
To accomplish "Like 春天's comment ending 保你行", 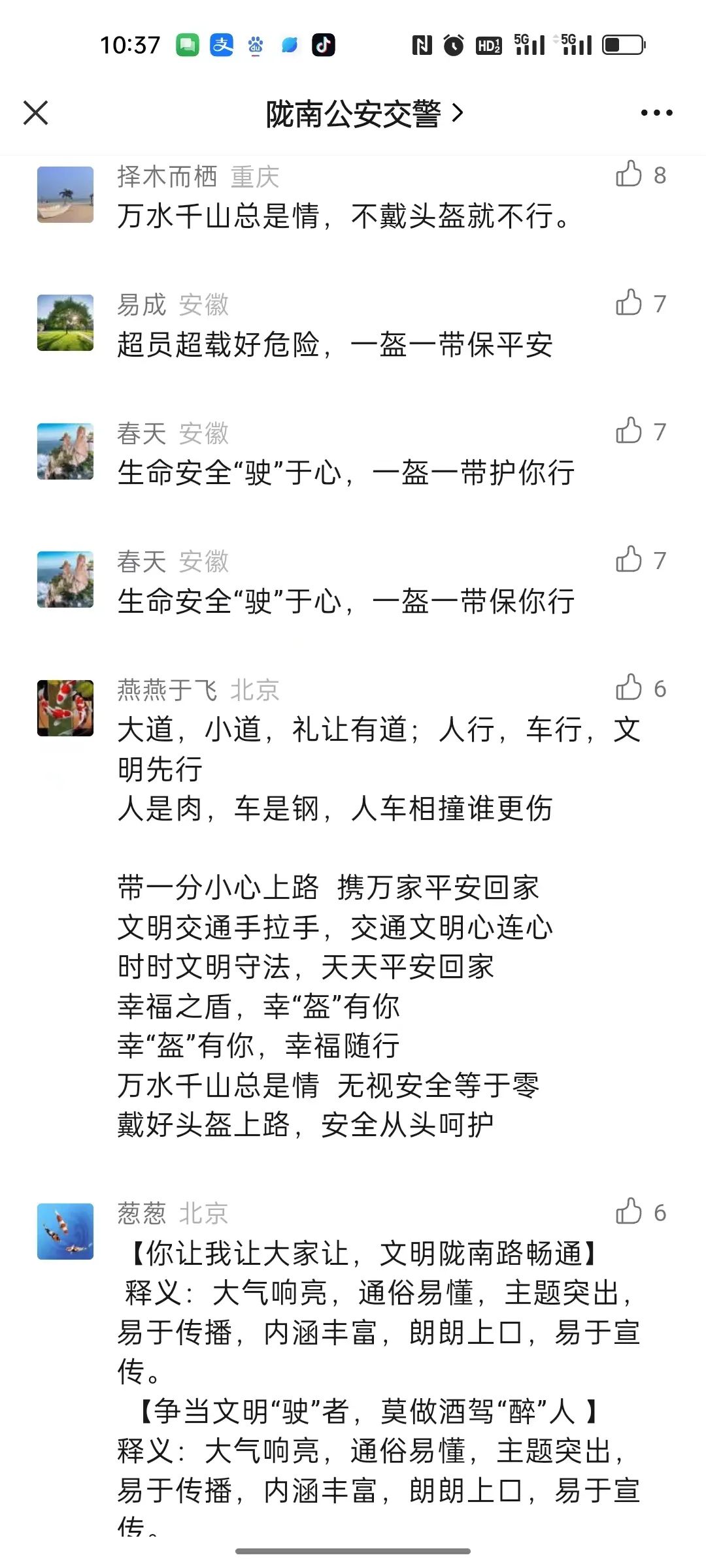I will [629, 560].
